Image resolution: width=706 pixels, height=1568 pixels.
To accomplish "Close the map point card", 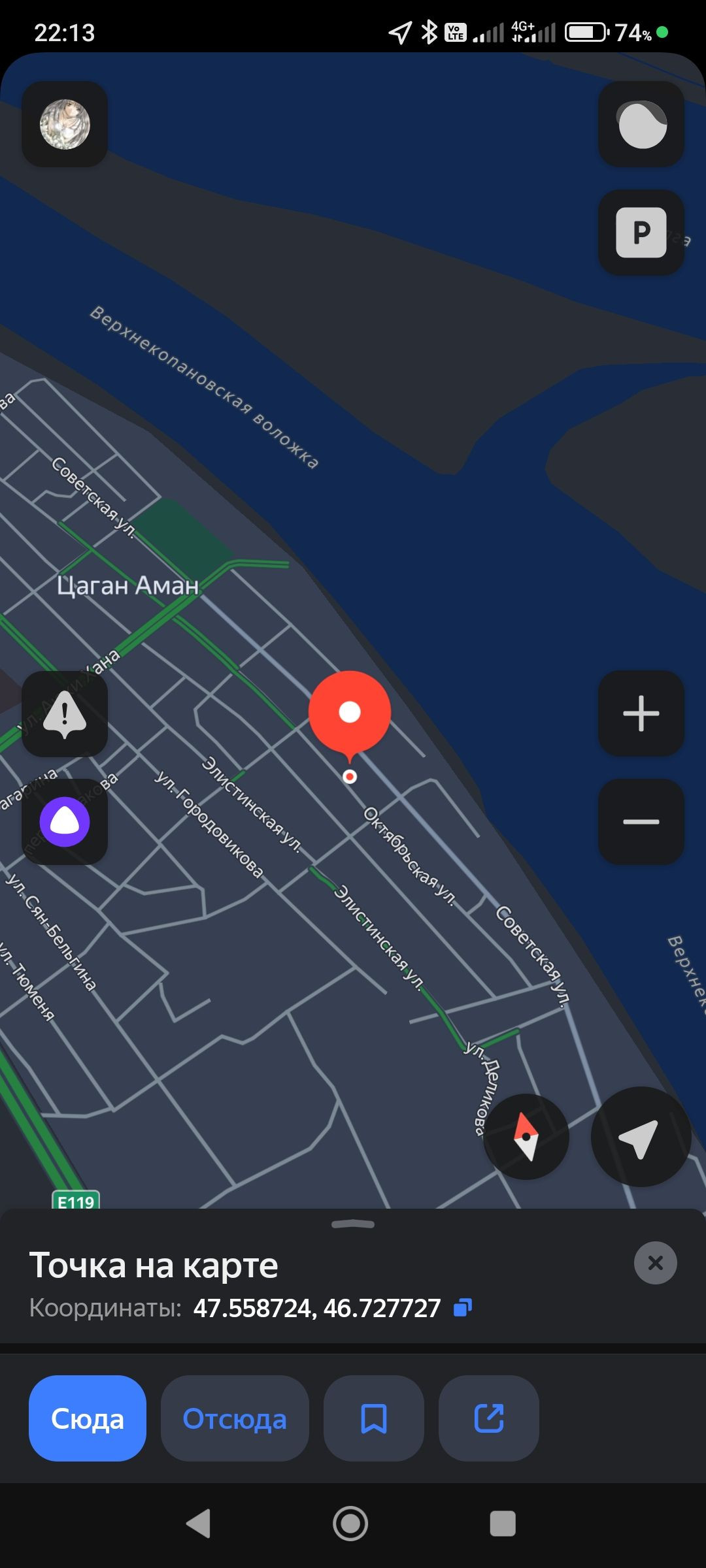I will point(655,1263).
